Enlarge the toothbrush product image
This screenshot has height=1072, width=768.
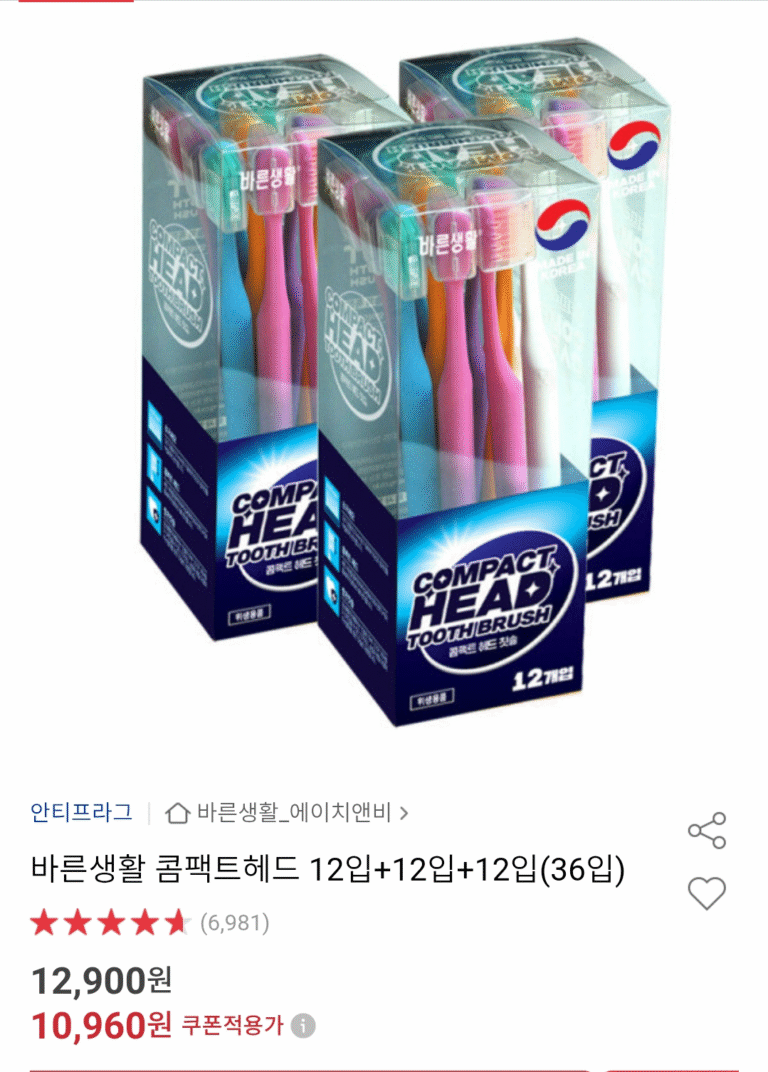[x=384, y=390]
